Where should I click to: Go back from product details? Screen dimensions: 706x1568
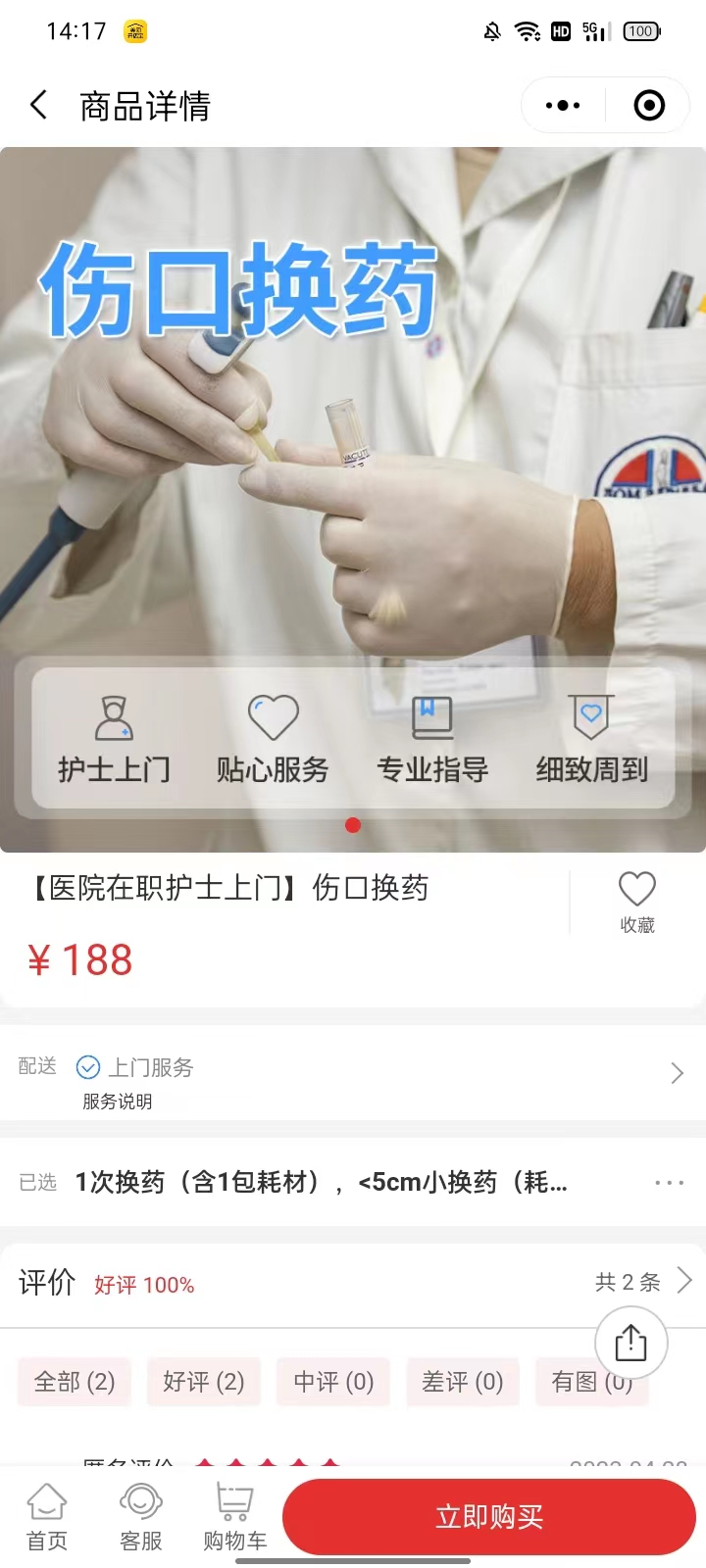[39, 105]
